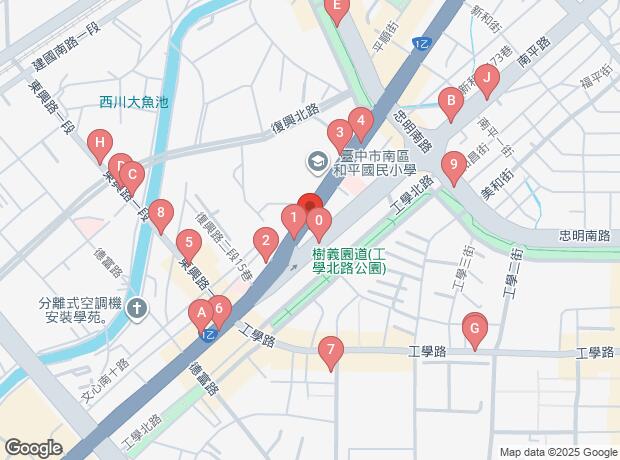
Task: Tap map marker 1
Action: (x=292, y=216)
